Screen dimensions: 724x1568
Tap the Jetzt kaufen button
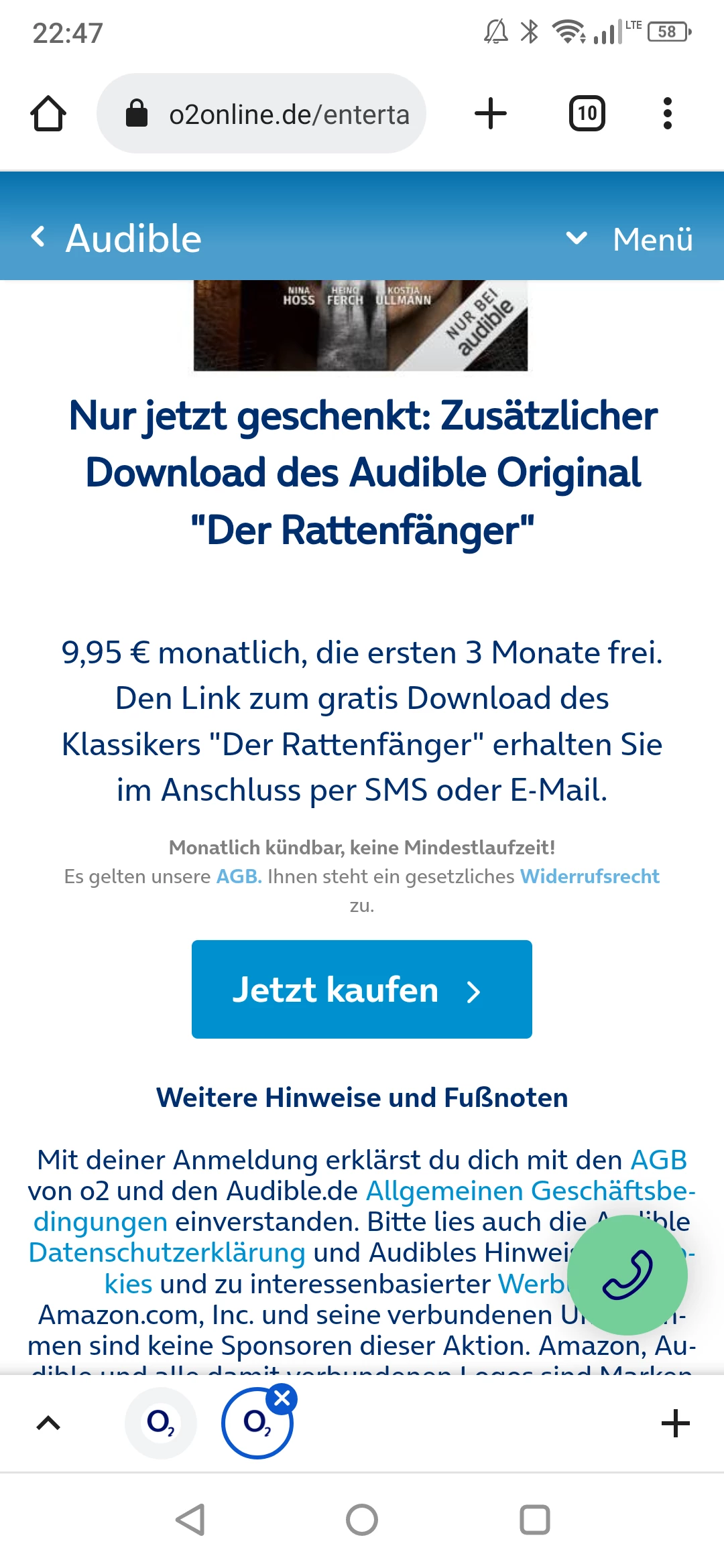coord(361,989)
